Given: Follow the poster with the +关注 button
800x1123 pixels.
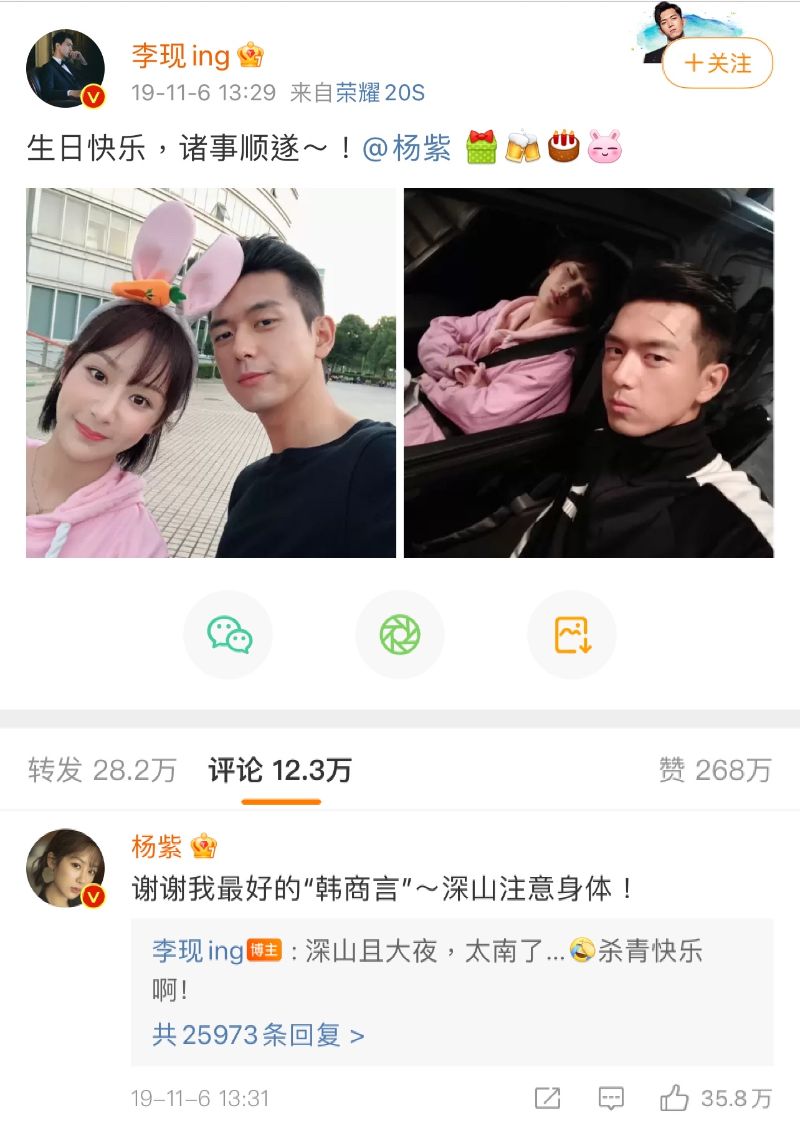Looking at the screenshot, I should [x=717, y=63].
